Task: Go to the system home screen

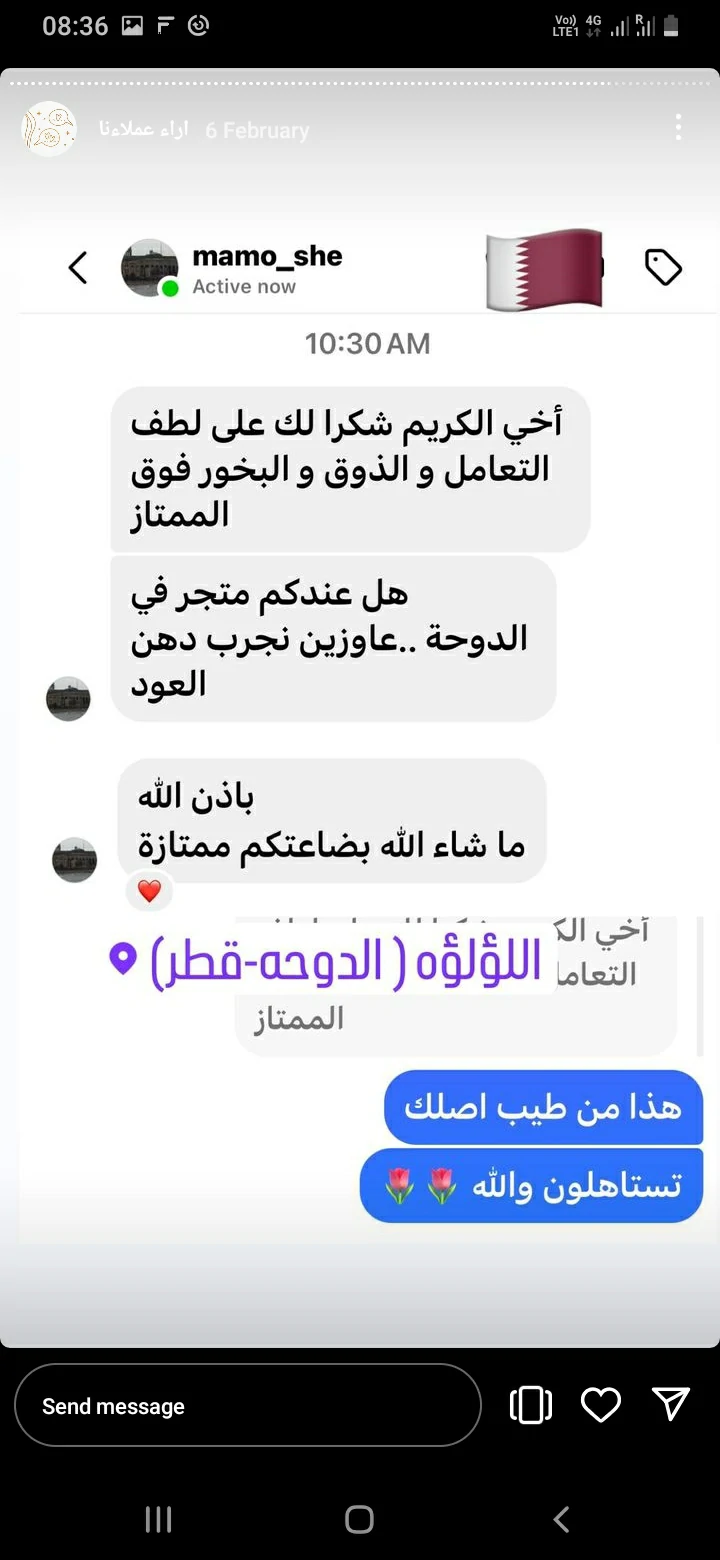Action: point(359,1520)
